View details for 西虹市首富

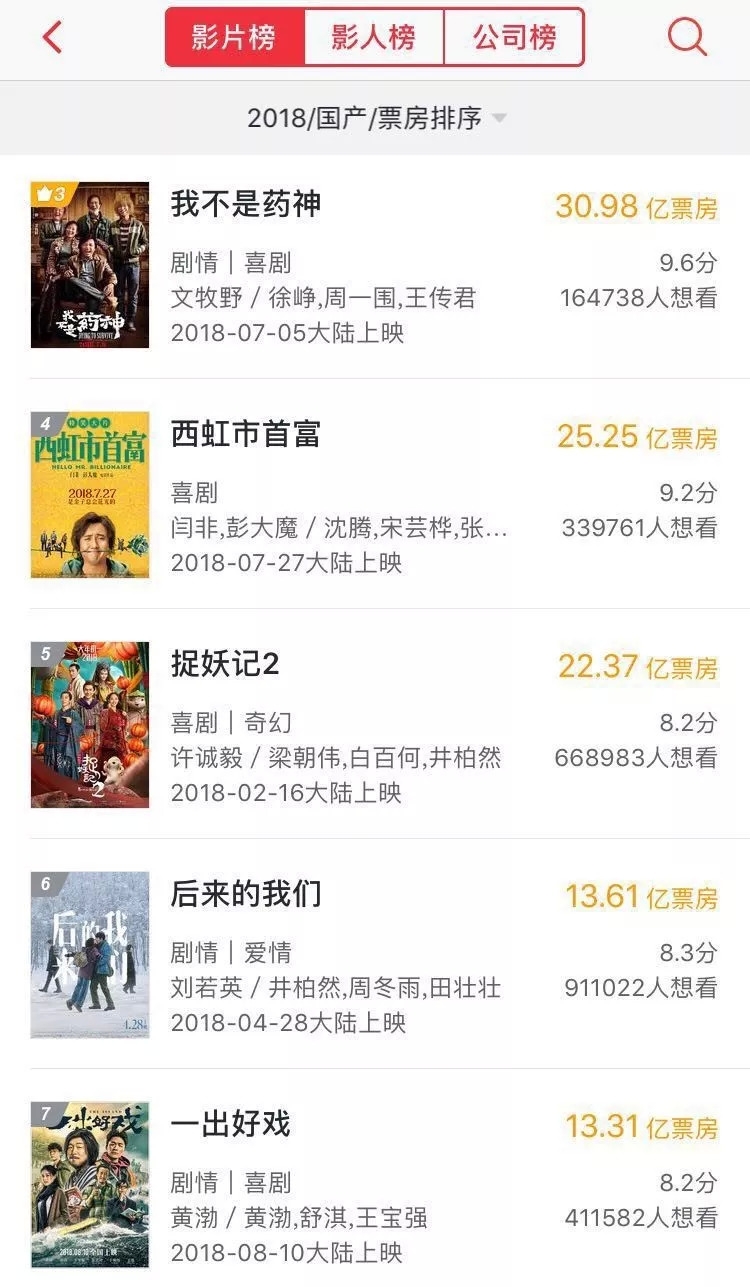click(x=246, y=435)
